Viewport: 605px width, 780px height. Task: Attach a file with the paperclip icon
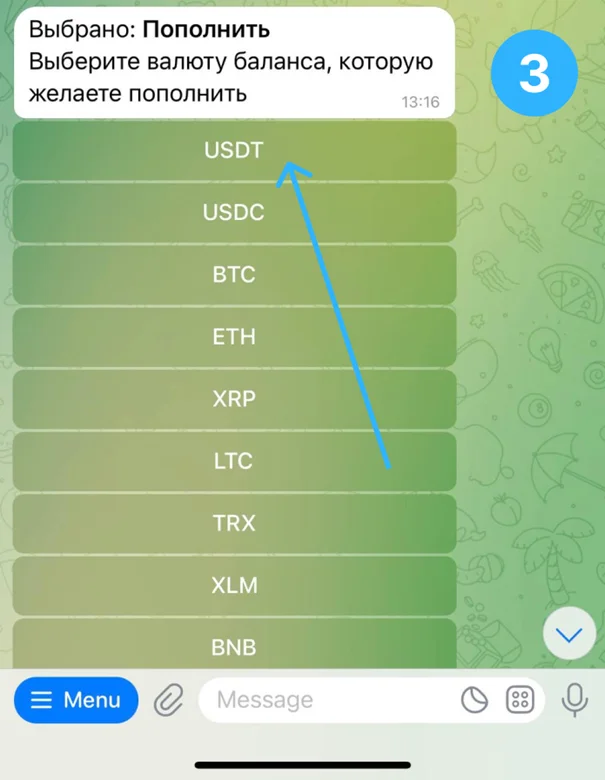pos(169,700)
